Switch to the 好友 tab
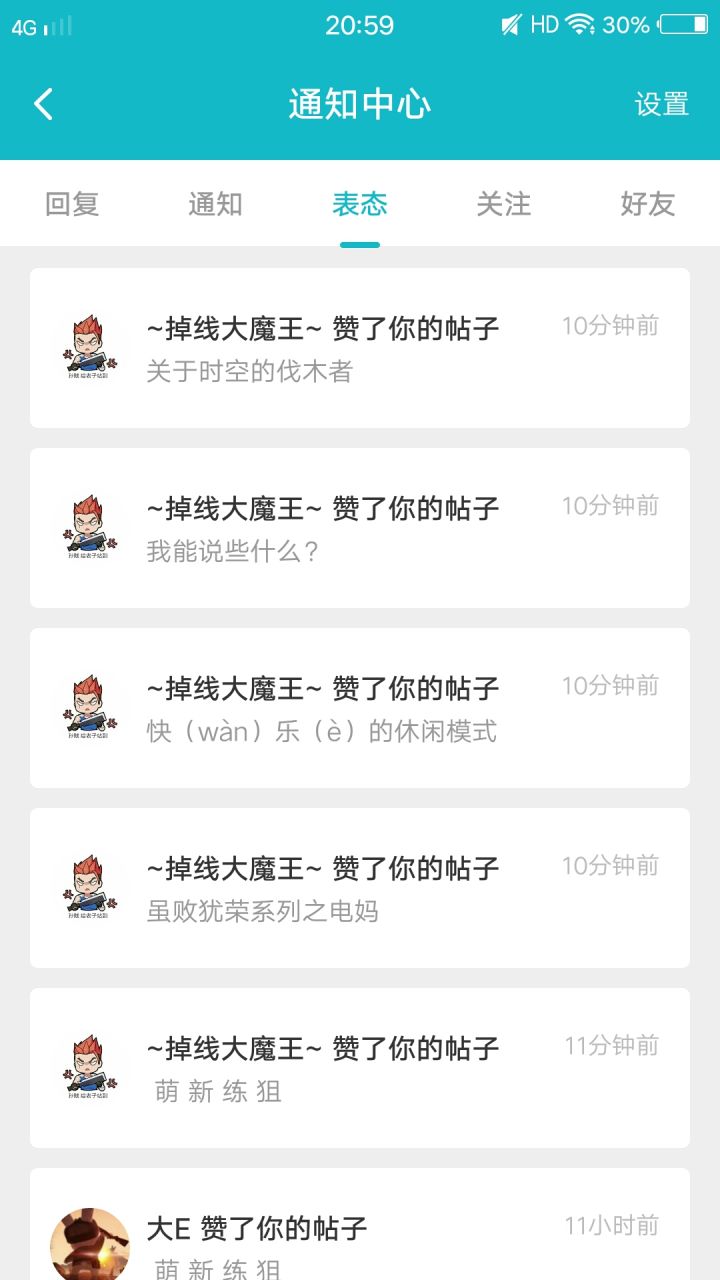This screenshot has width=720, height=1280. pyautogui.click(x=648, y=204)
